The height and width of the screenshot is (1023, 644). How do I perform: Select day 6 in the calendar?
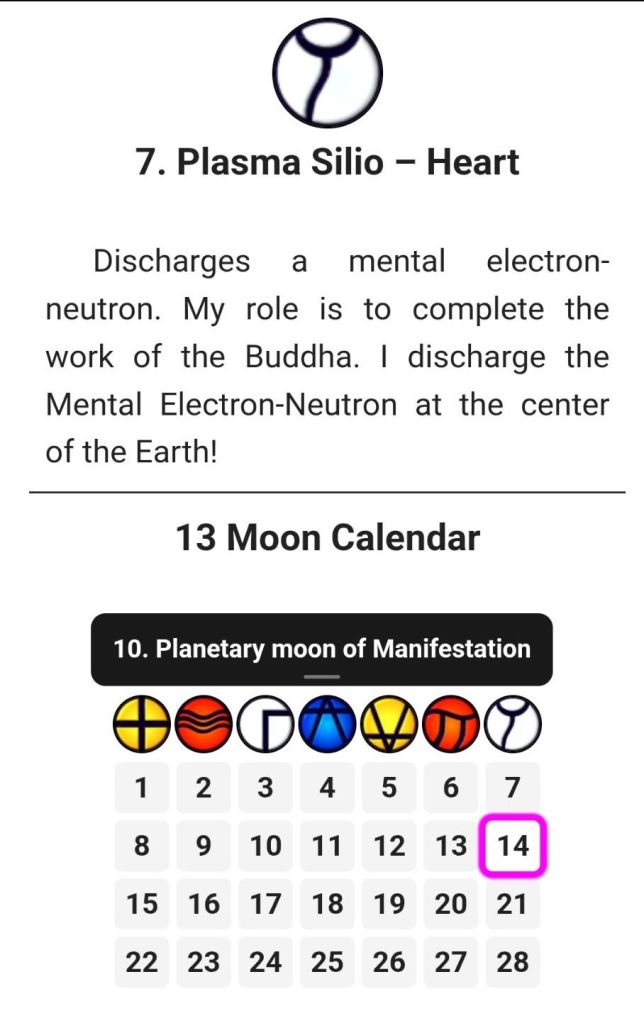[451, 788]
